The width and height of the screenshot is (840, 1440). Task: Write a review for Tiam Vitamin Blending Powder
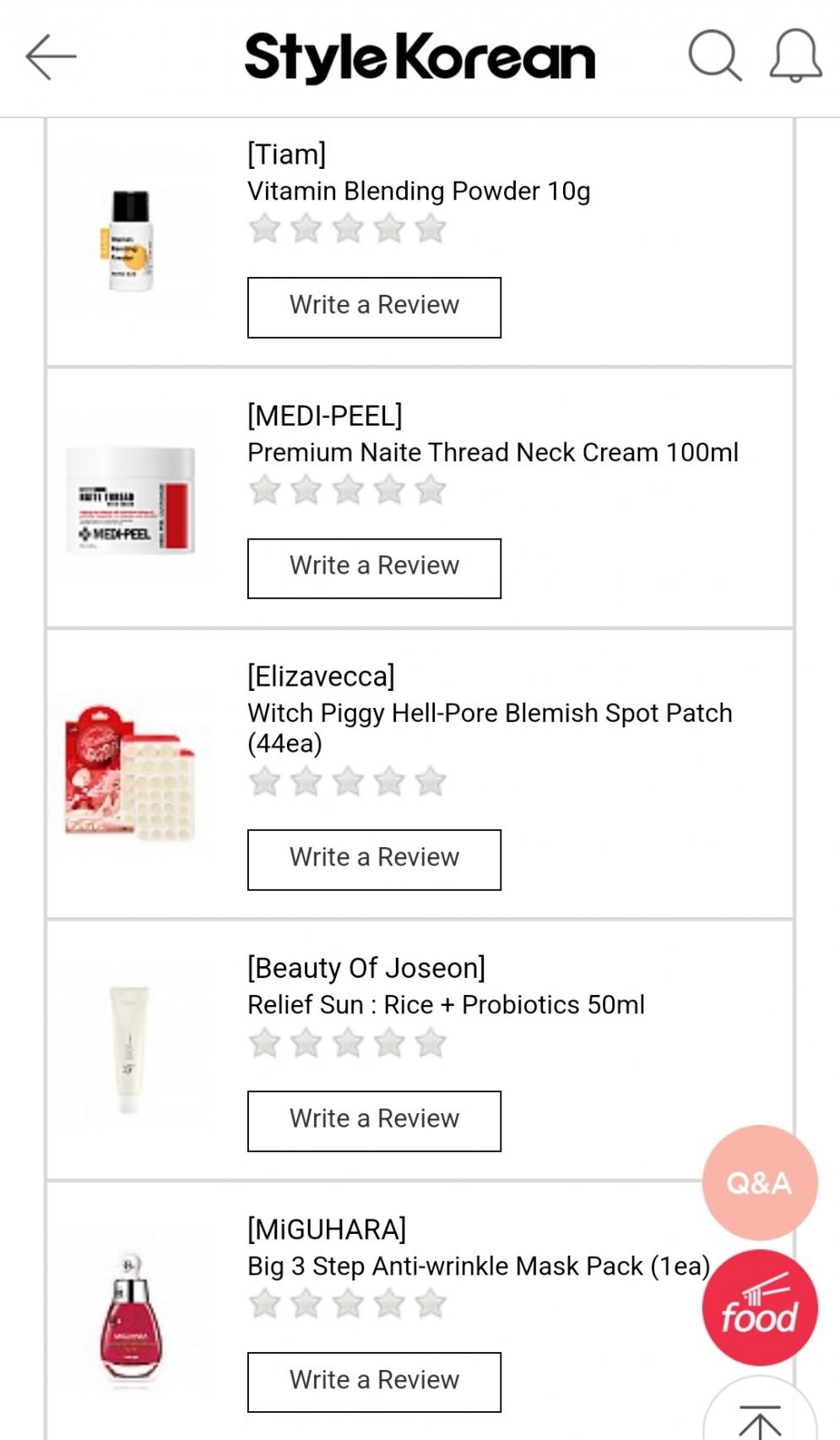pyautogui.click(x=374, y=307)
